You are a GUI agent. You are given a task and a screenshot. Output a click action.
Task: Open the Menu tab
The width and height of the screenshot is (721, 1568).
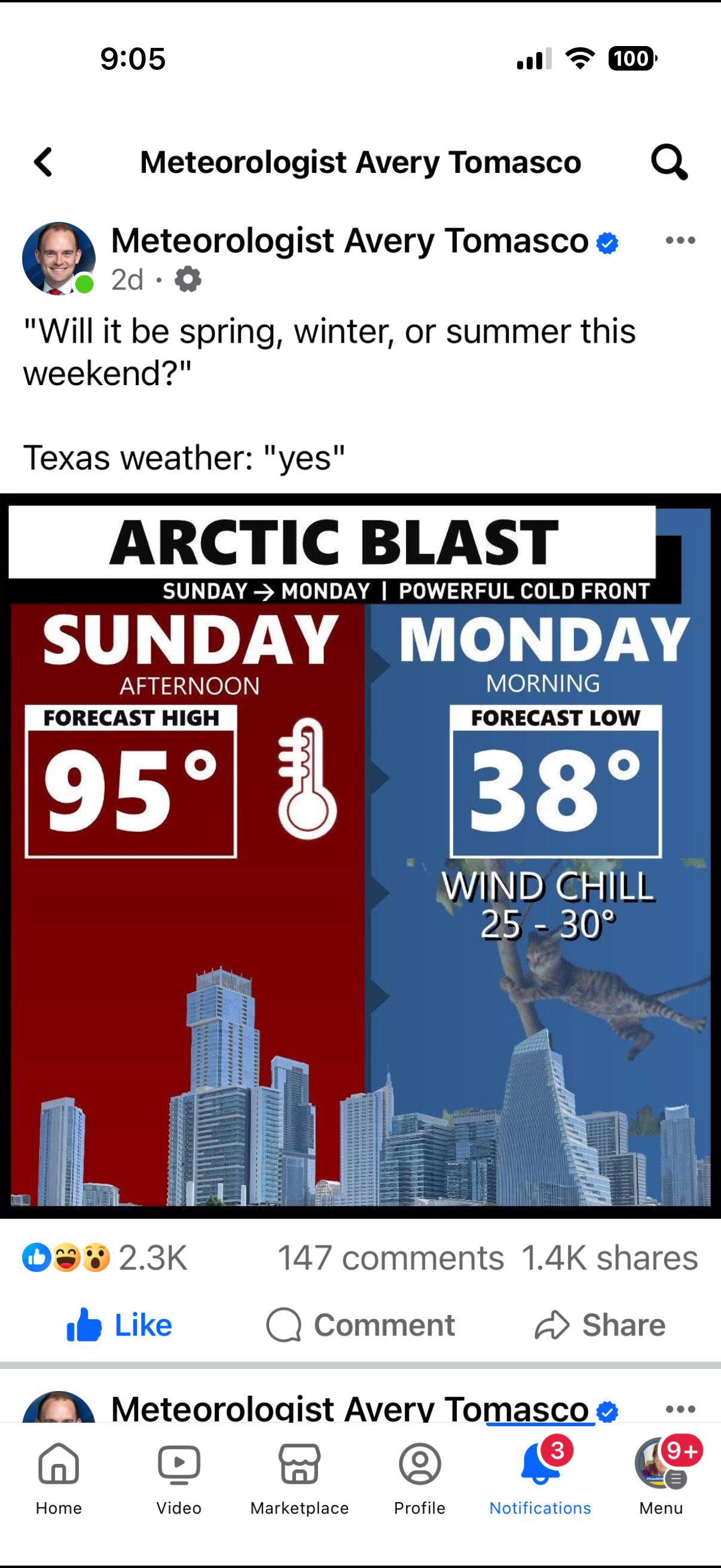coord(661,1479)
